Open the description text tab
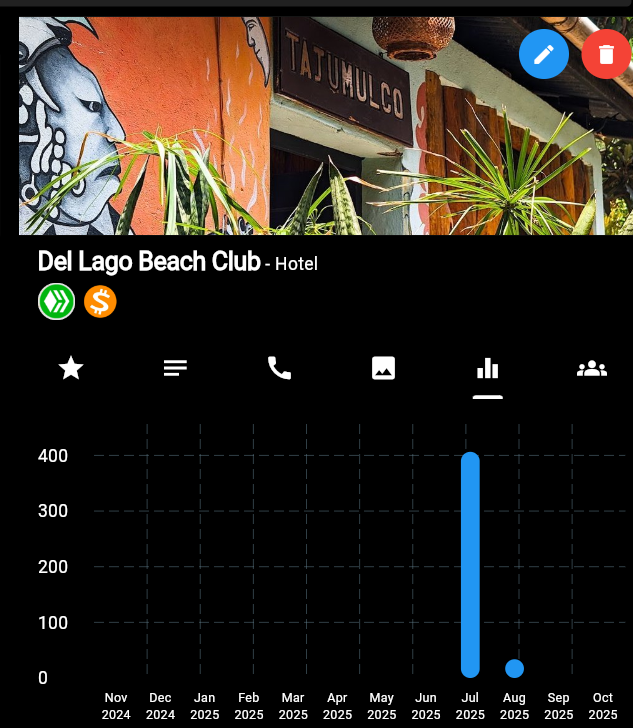The image size is (633, 728). tap(175, 369)
